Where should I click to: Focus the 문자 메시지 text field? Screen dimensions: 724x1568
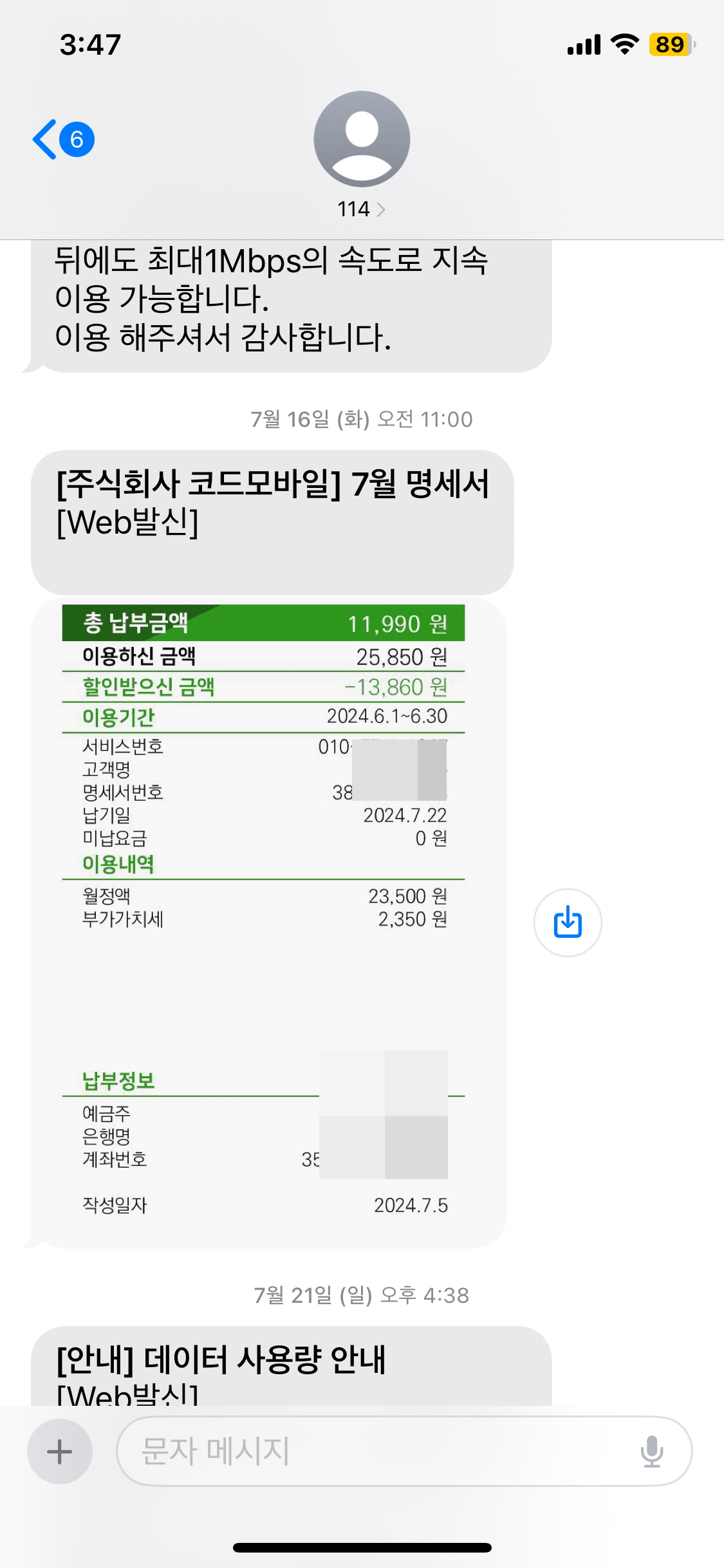click(373, 1451)
